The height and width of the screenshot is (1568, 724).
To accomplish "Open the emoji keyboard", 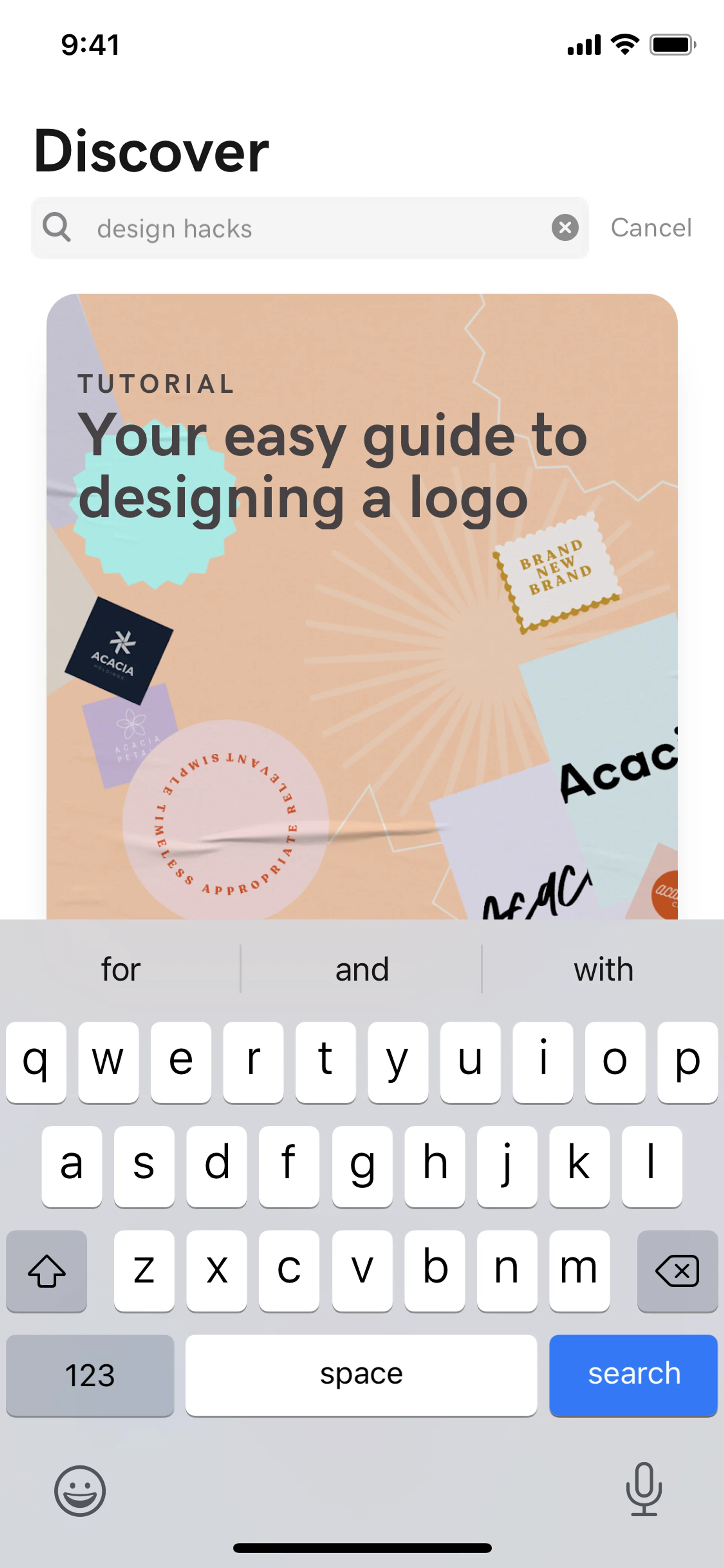I will pyautogui.click(x=80, y=1491).
